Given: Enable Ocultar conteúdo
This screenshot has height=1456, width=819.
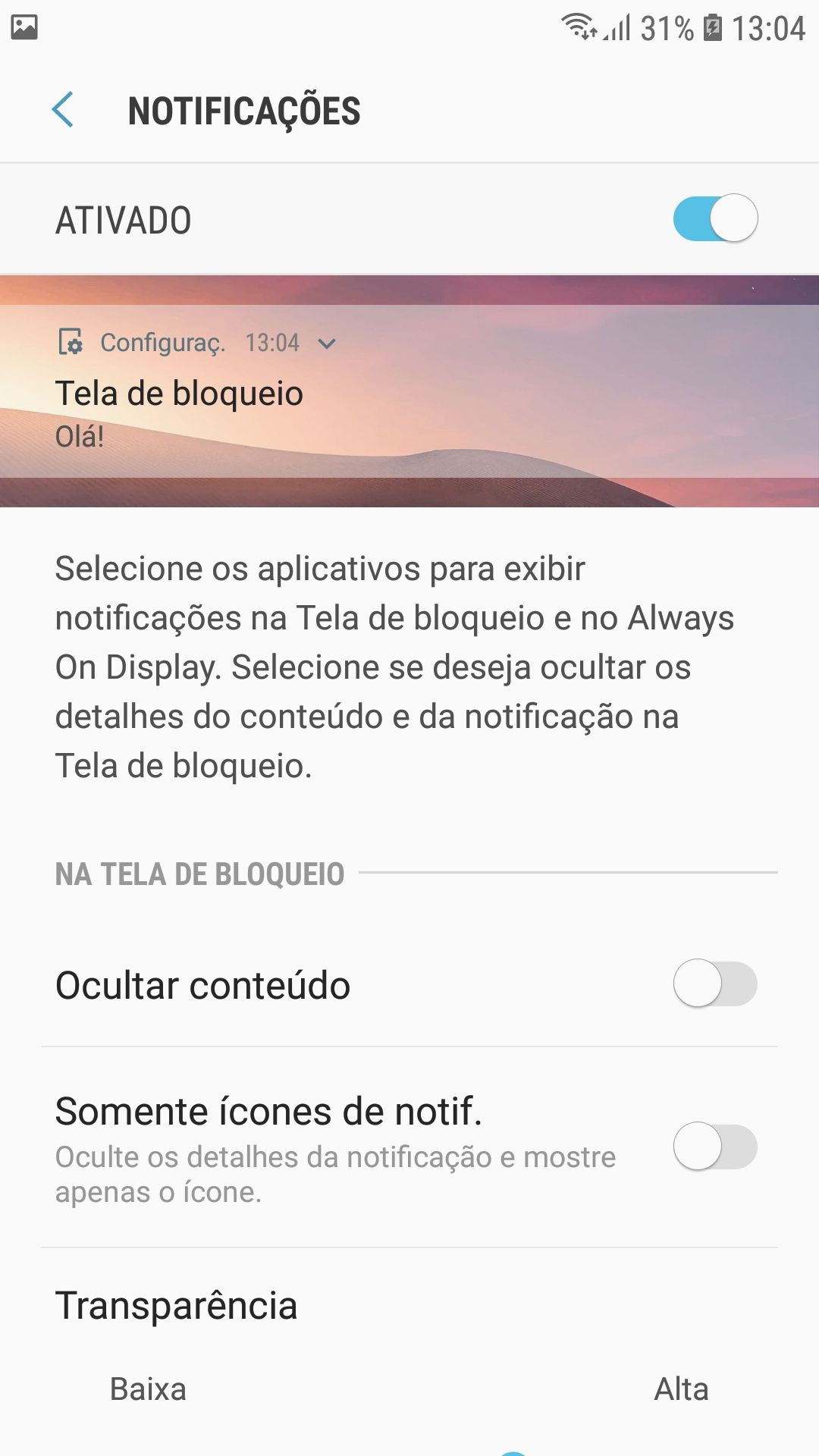Looking at the screenshot, I should tap(714, 984).
